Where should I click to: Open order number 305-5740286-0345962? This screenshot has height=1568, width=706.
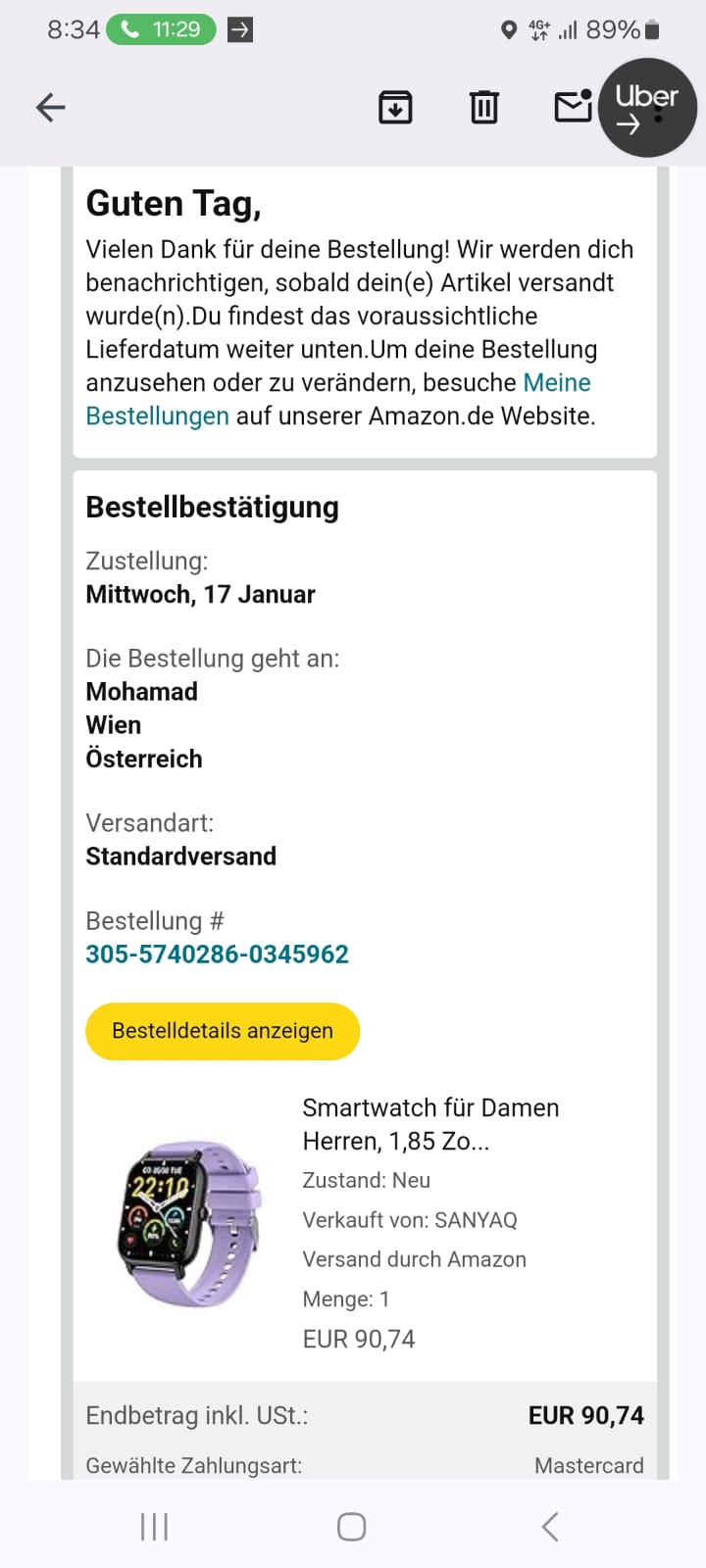click(217, 954)
